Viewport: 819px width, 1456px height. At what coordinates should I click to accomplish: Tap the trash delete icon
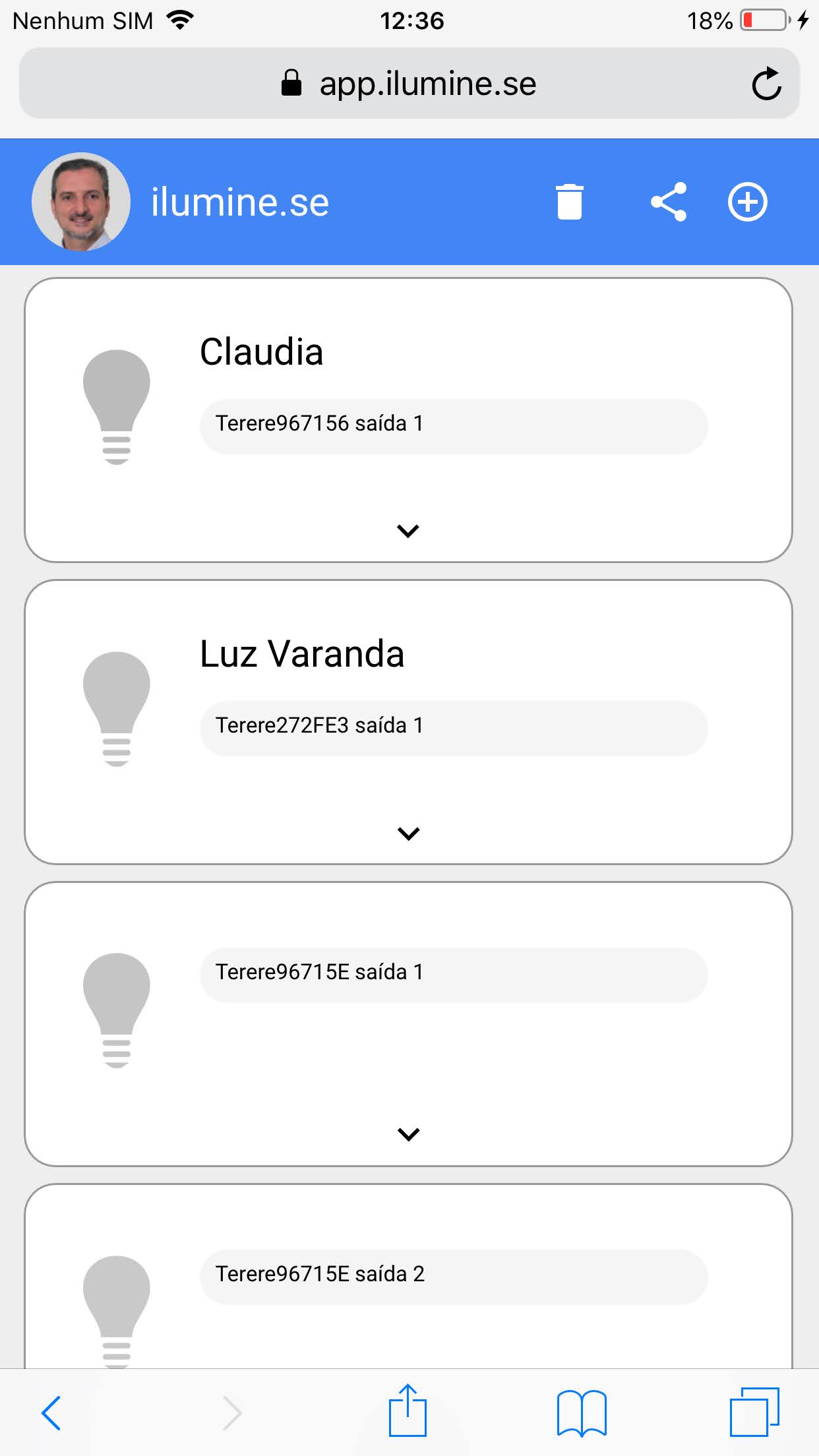click(569, 202)
